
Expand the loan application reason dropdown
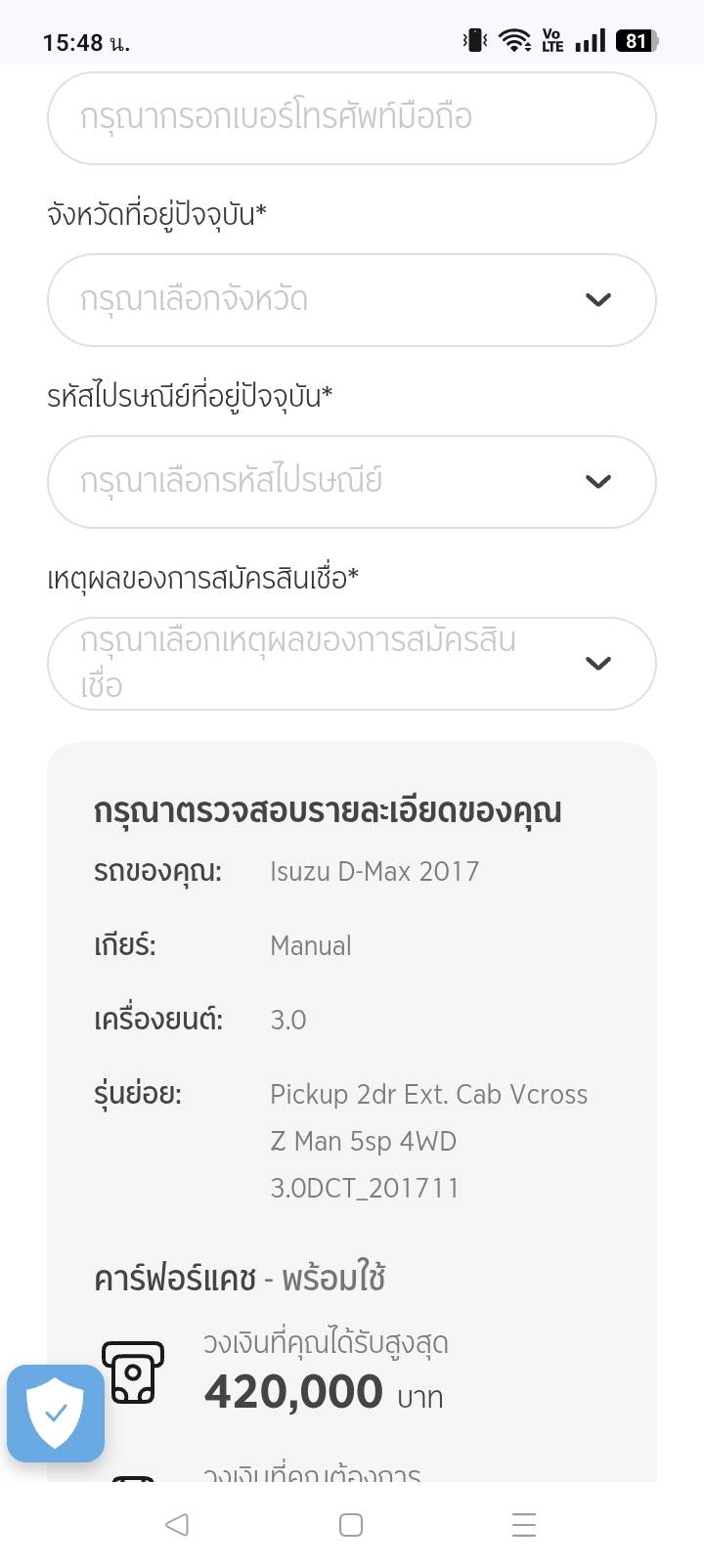(351, 664)
